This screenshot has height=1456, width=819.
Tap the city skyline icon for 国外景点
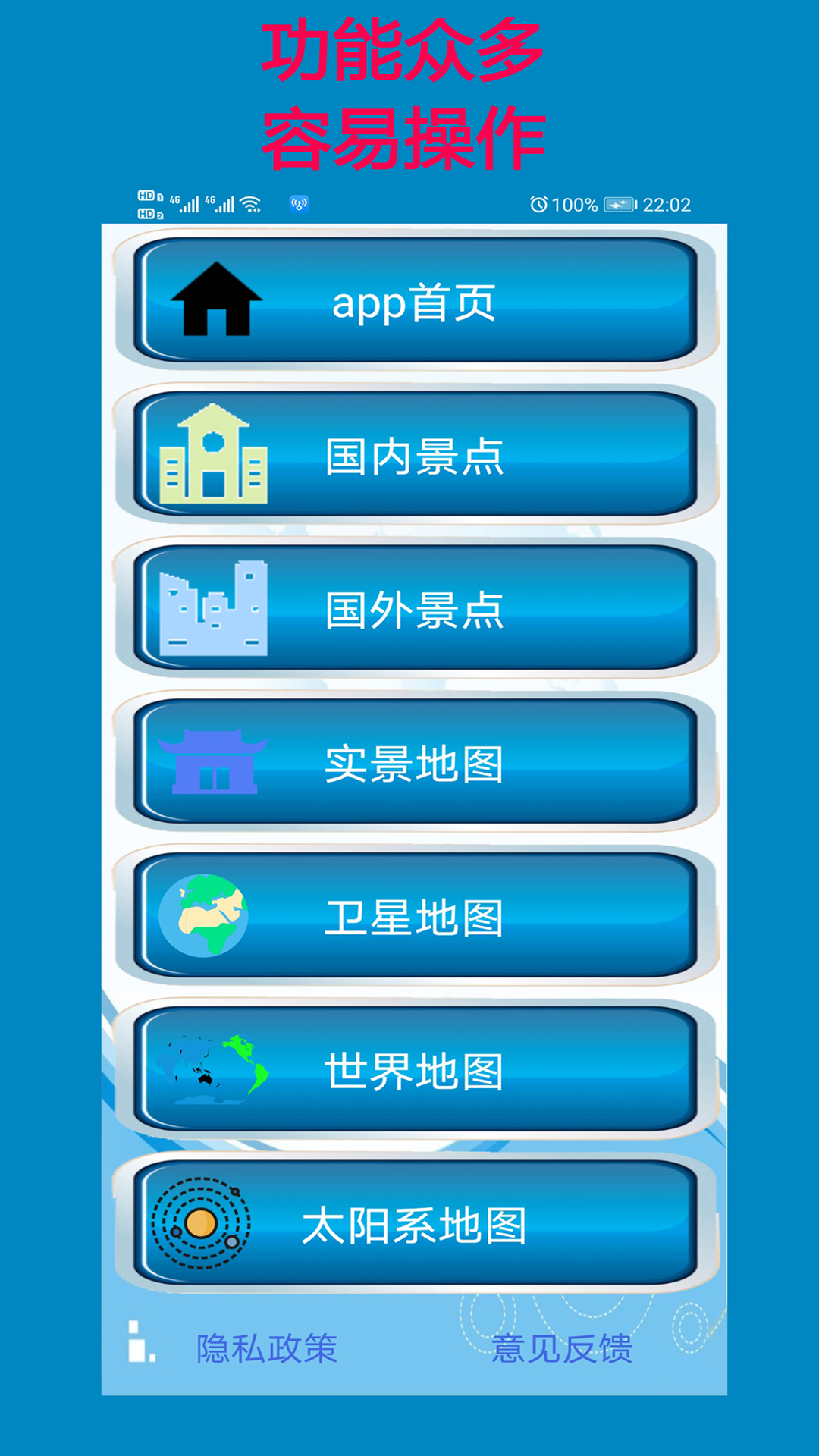pyautogui.click(x=215, y=610)
